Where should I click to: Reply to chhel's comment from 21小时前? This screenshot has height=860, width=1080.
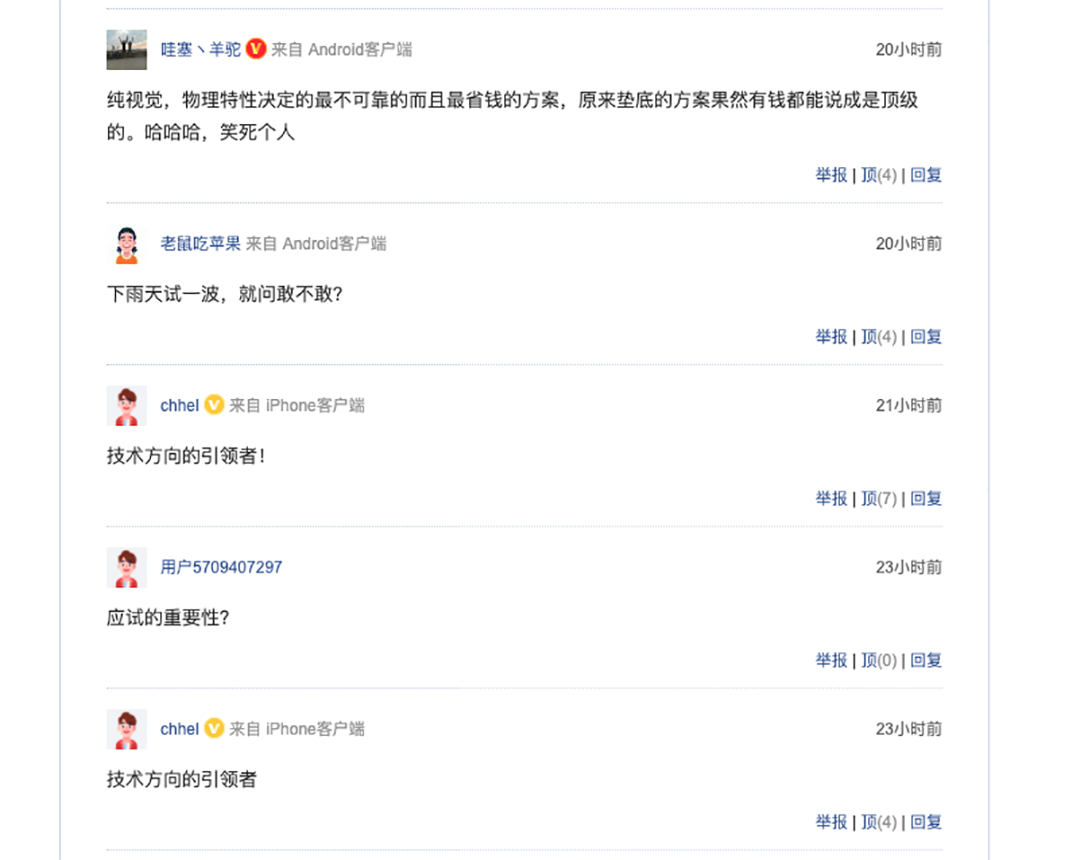coord(926,499)
